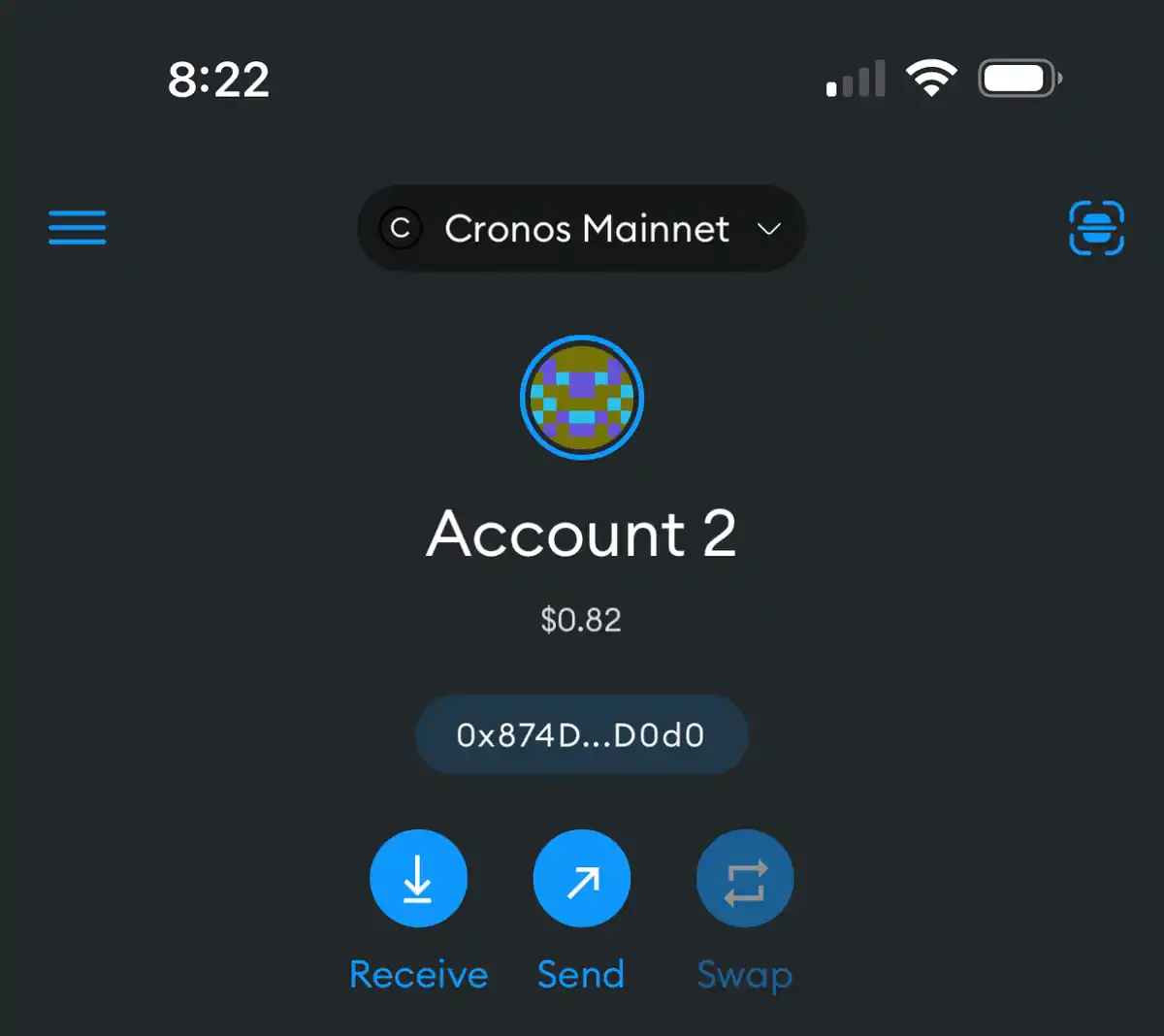
Task: Tap the Account 2 avatar identicon
Action: [x=582, y=397]
